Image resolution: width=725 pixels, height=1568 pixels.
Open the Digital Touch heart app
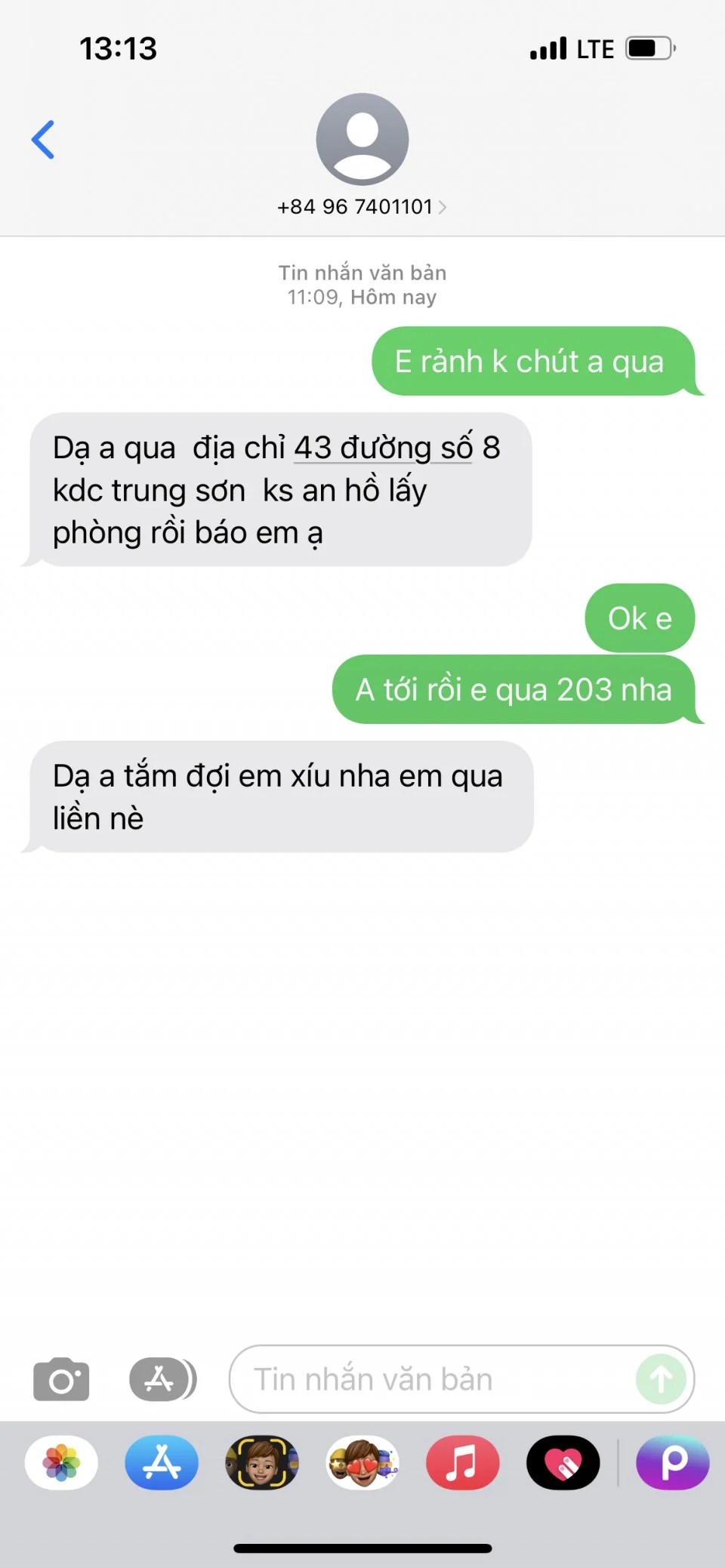coord(563,1462)
